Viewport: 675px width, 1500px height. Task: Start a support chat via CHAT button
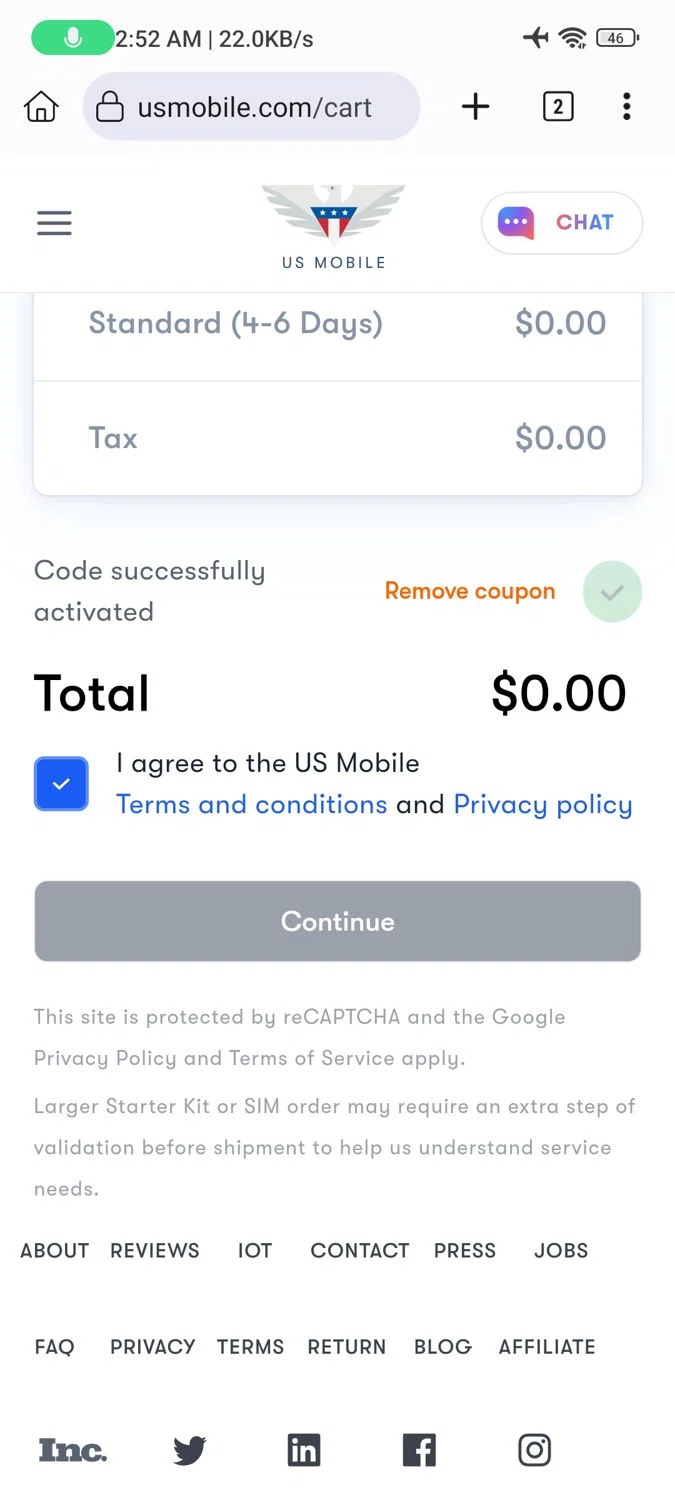(562, 222)
